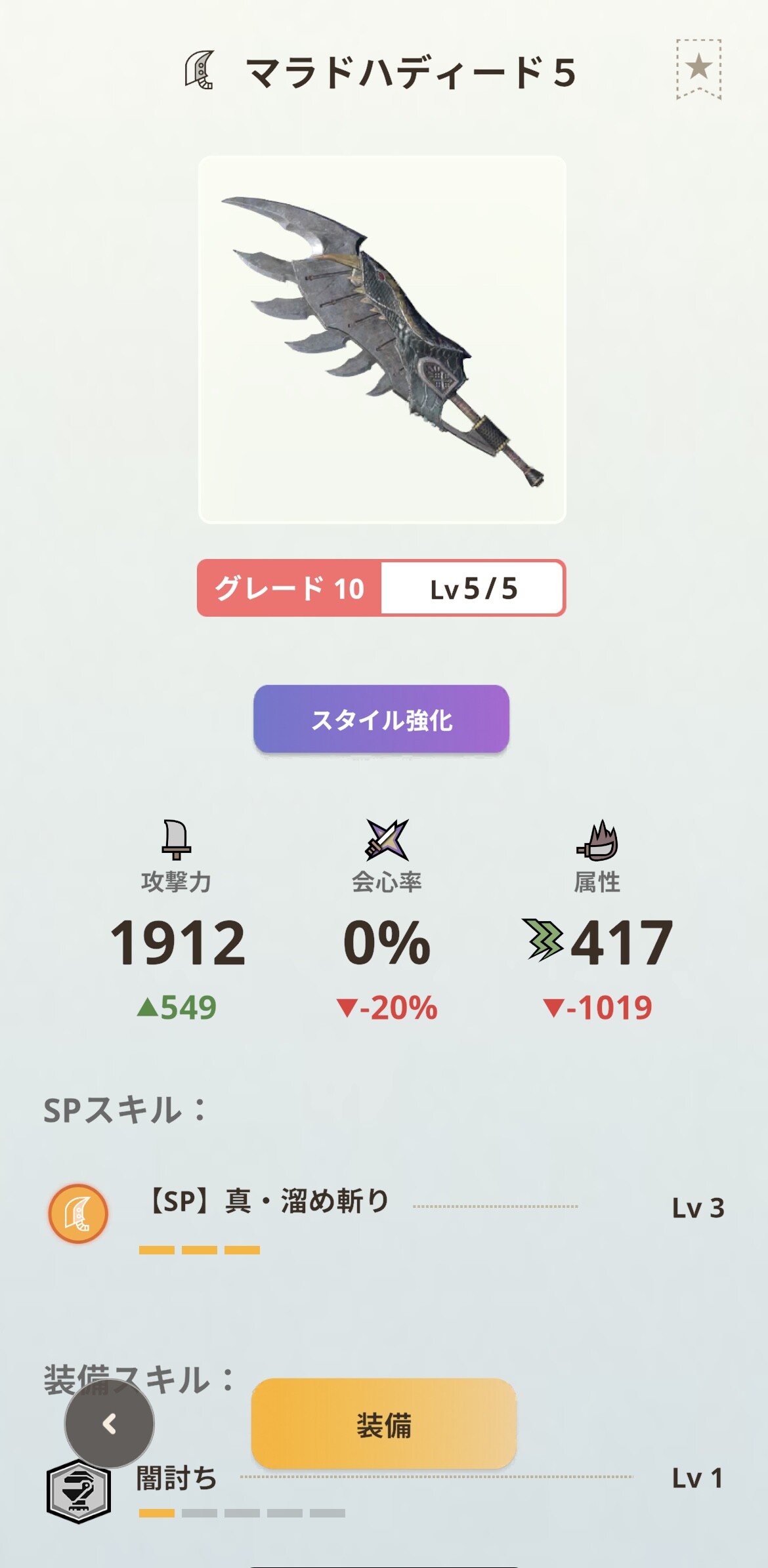This screenshot has width=768, height=1568.
Task: Tap the 装備 equip button
Action: coord(383,1424)
